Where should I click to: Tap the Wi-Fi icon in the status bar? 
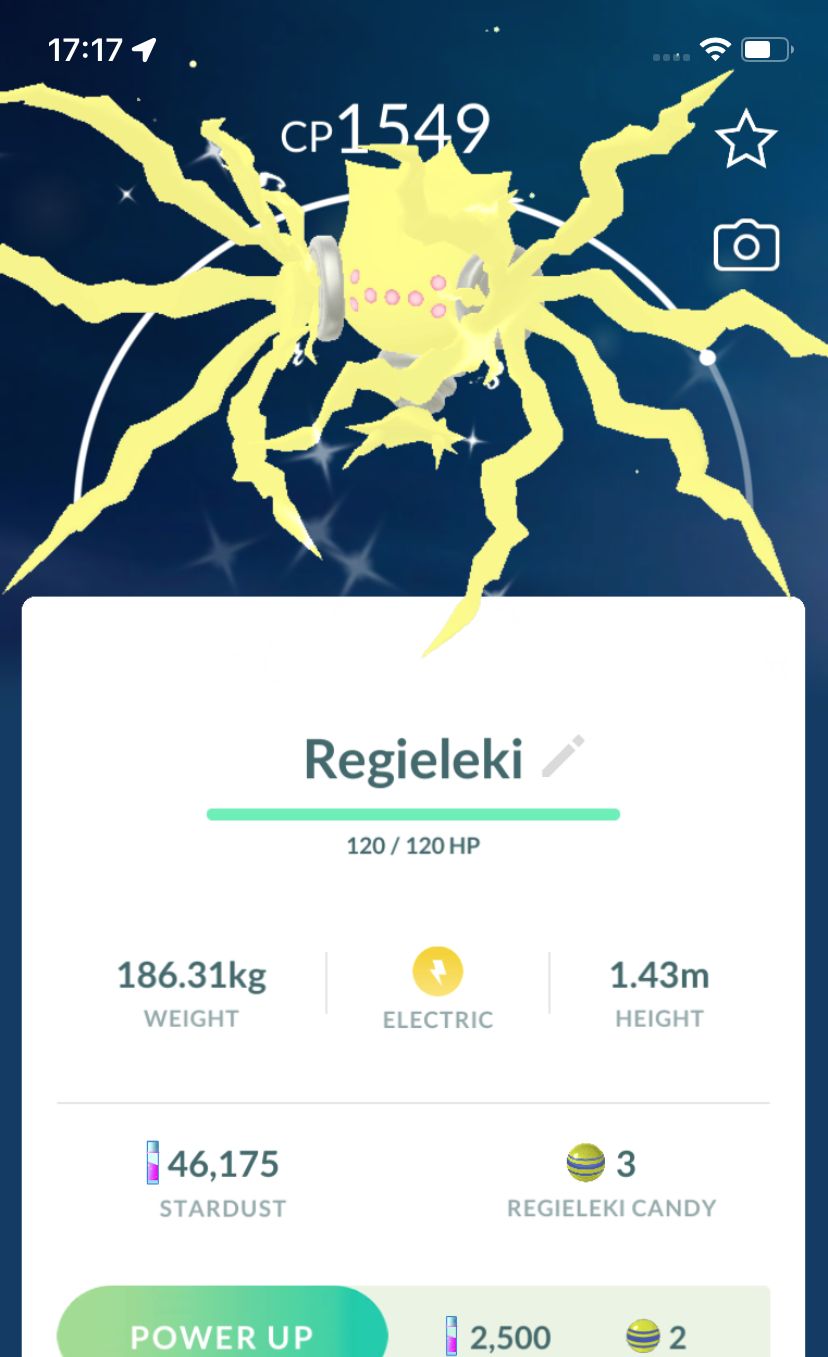[714, 46]
